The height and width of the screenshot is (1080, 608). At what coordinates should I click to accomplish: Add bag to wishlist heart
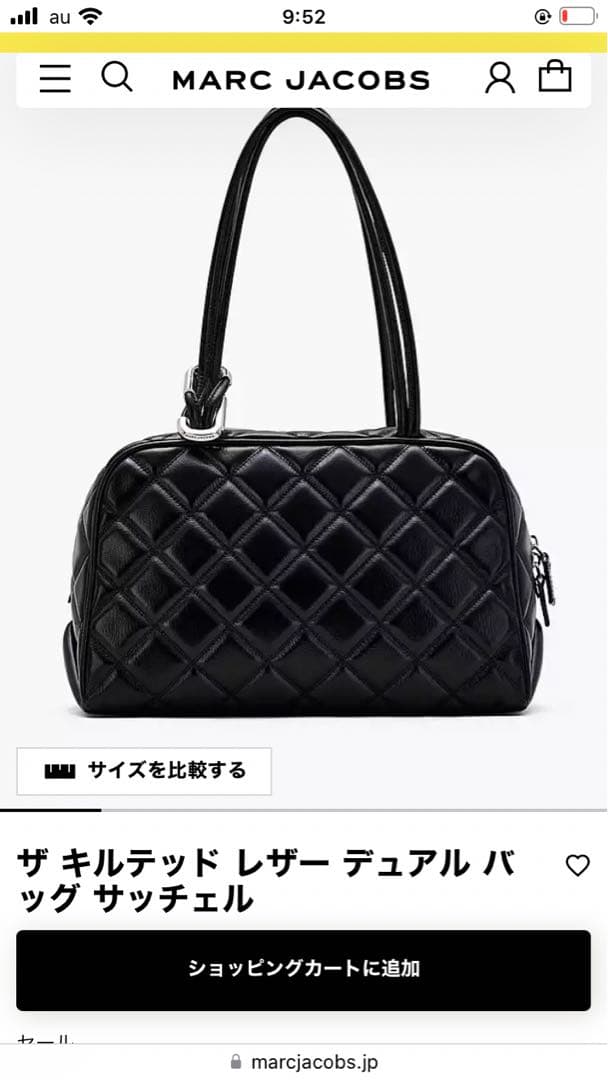[578, 866]
